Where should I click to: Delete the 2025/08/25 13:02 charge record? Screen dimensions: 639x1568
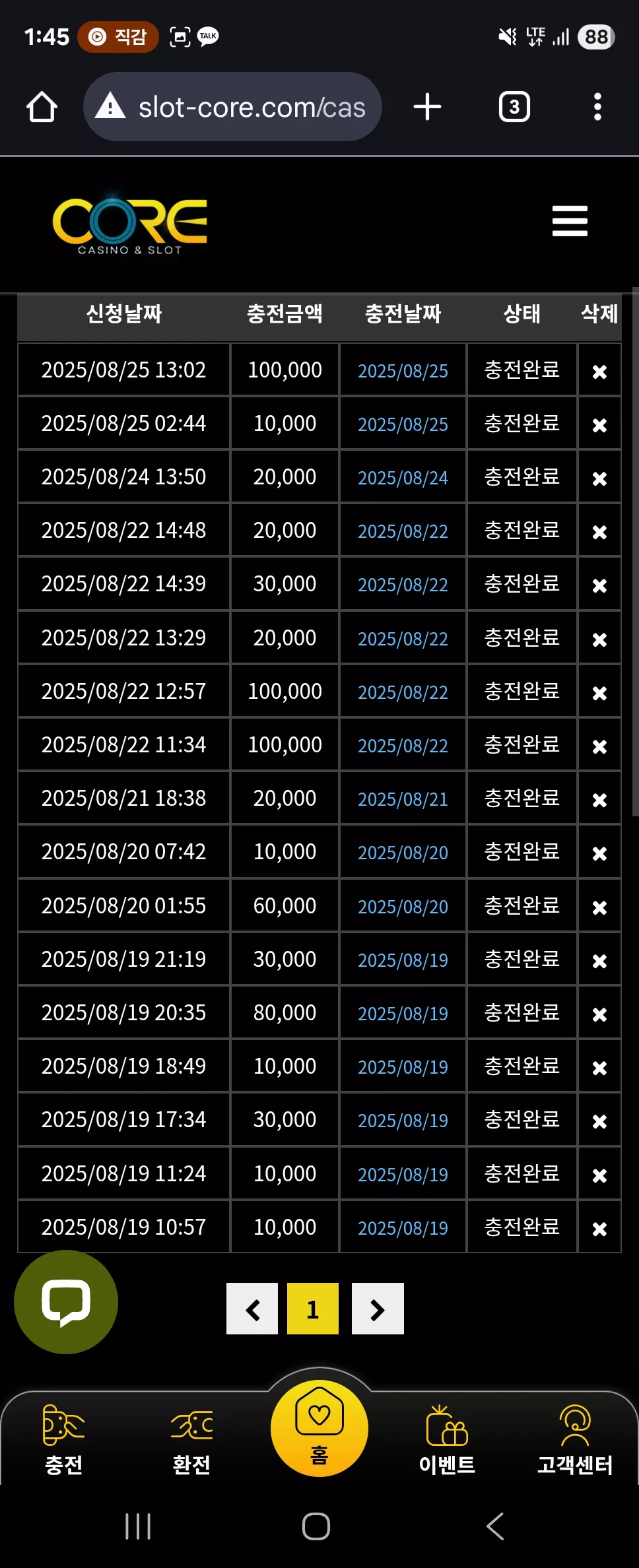599,372
